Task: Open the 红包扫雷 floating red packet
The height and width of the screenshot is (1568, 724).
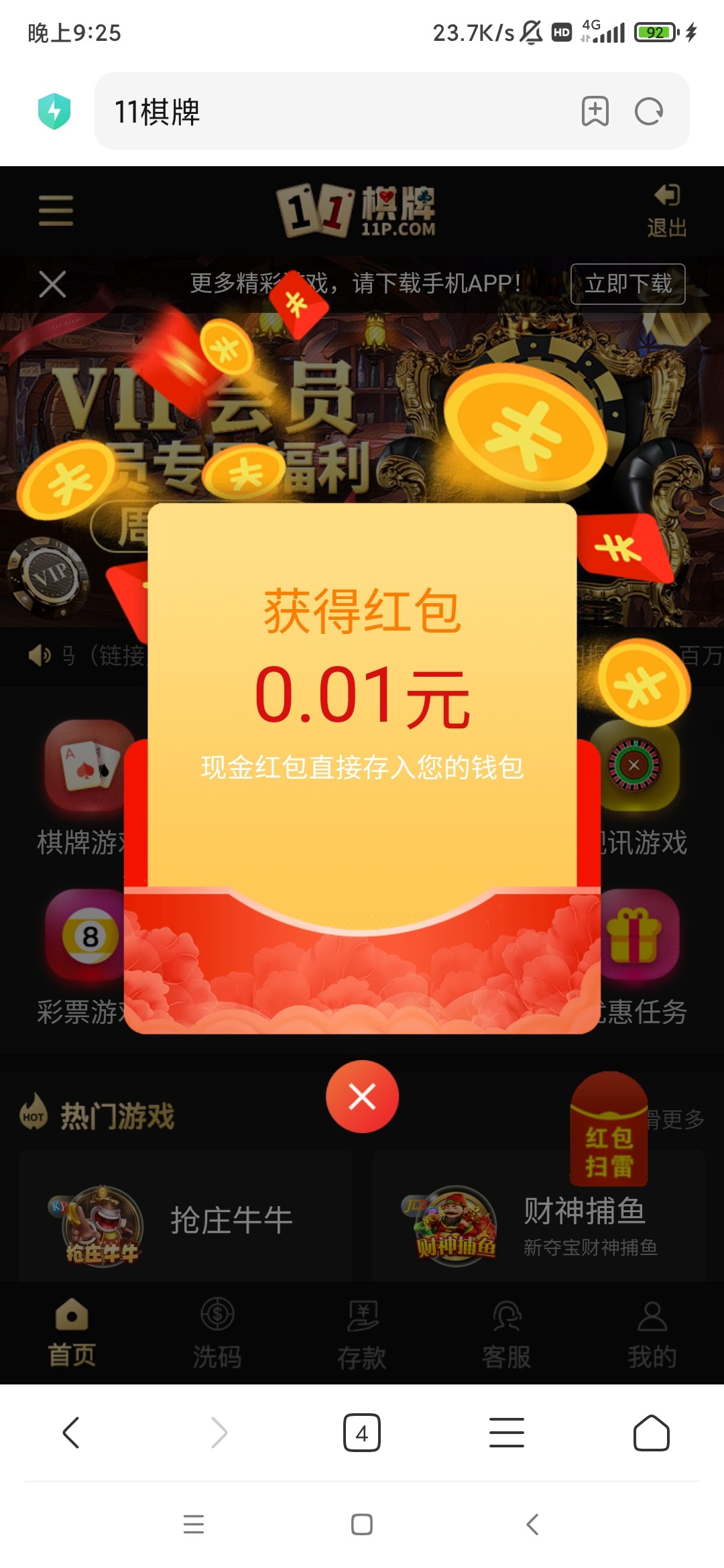Action: point(609,1131)
